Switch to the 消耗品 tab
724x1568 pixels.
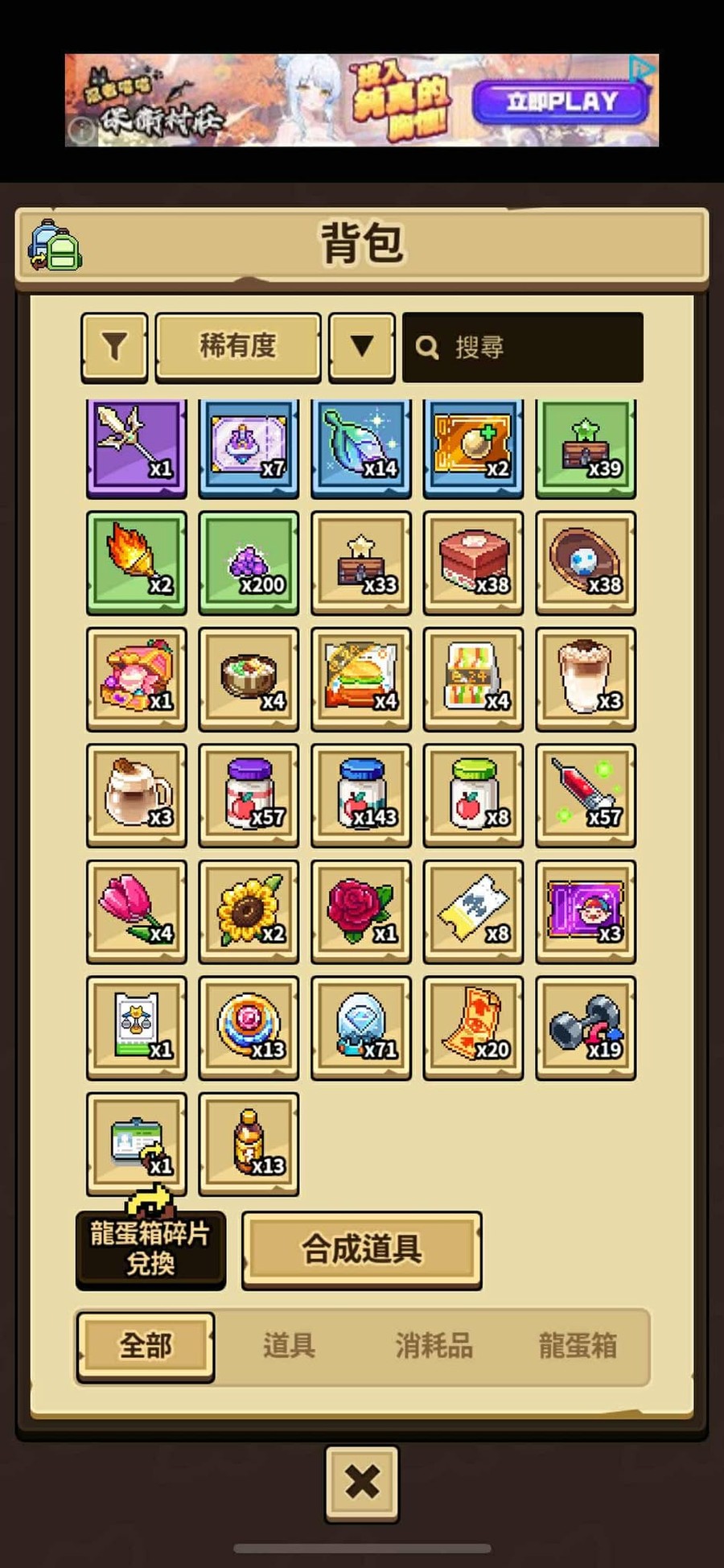[x=434, y=1345]
